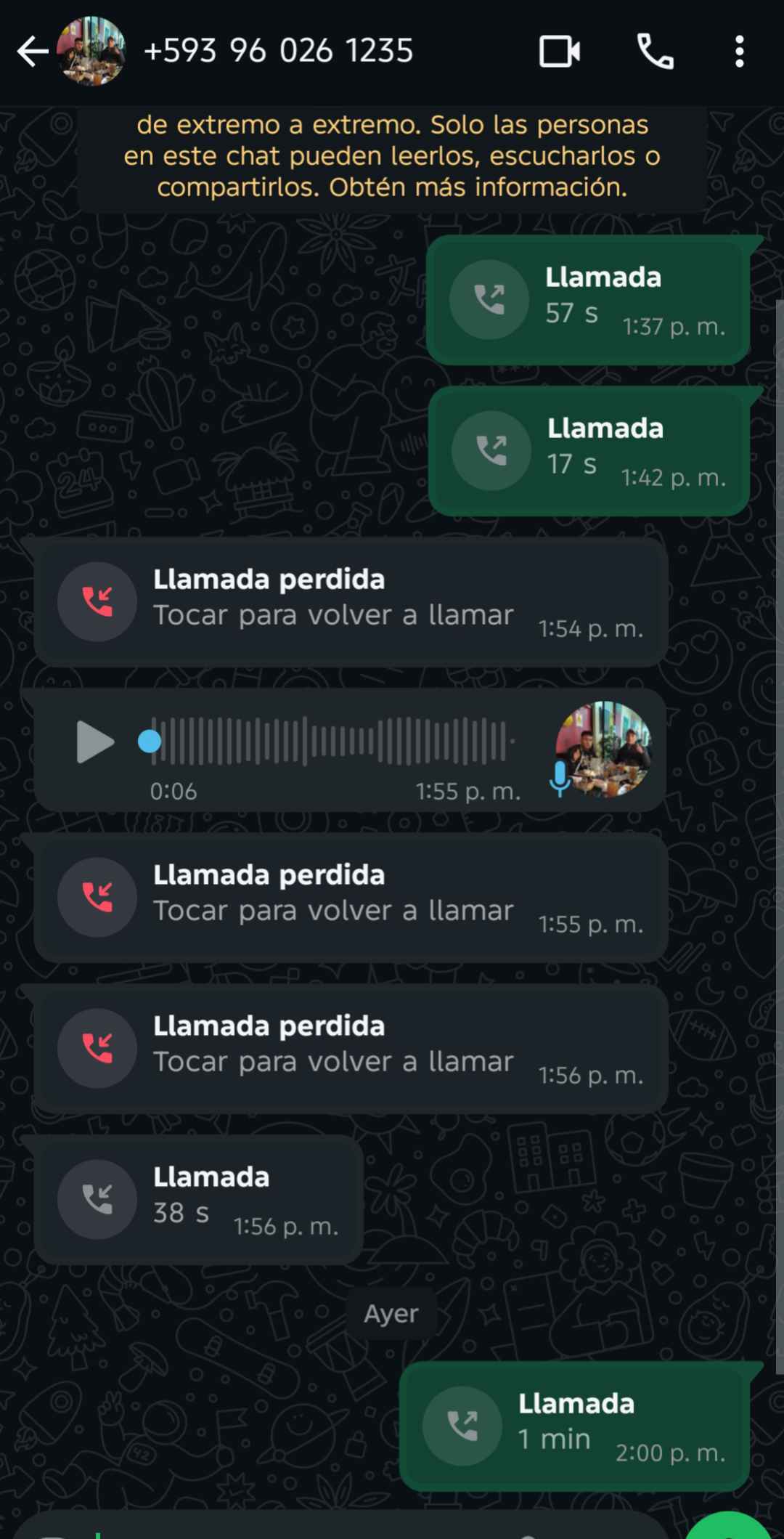784x1539 pixels.
Task: Call back the missed call from 1:55 p. m.
Action: tap(350, 898)
